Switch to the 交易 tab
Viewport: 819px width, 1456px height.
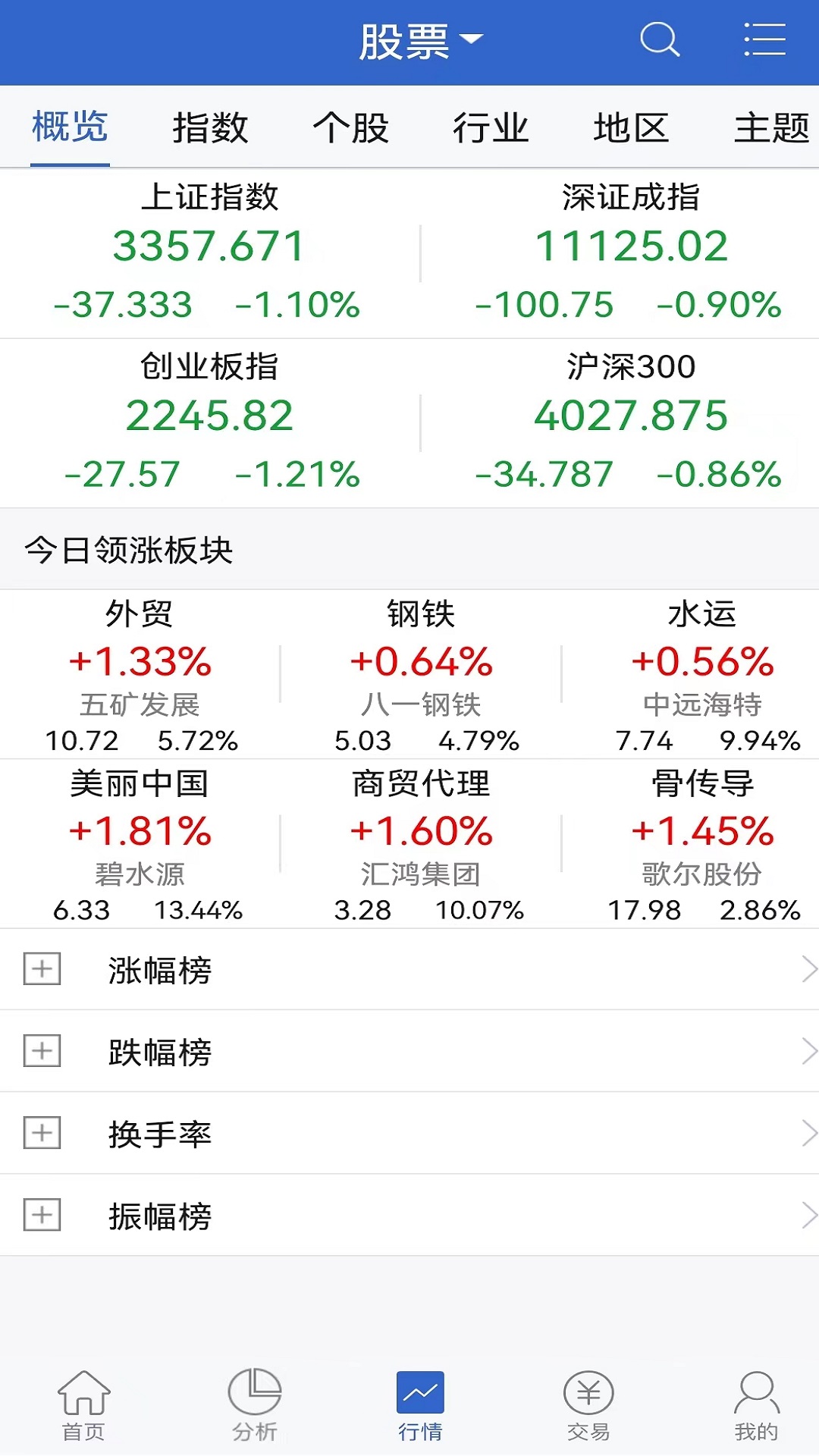point(588,1405)
